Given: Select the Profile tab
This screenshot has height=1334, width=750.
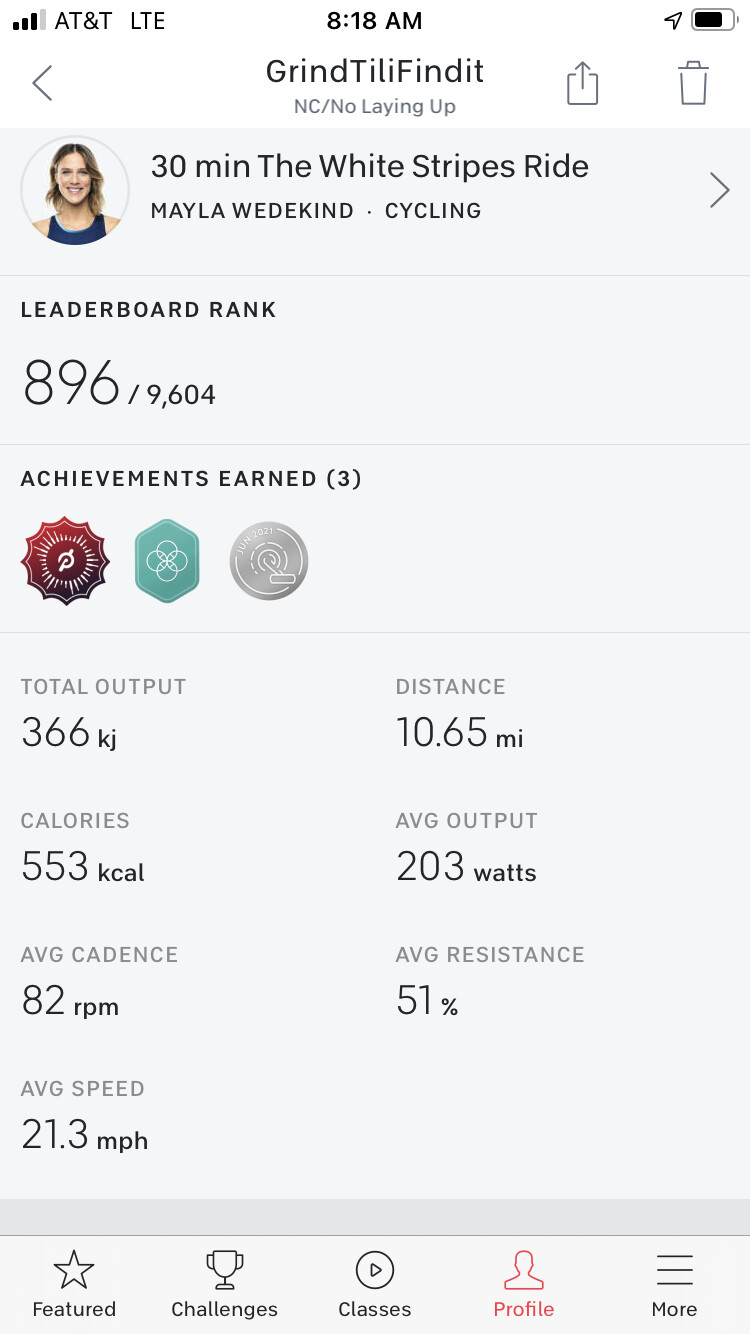Looking at the screenshot, I should pos(524,1285).
